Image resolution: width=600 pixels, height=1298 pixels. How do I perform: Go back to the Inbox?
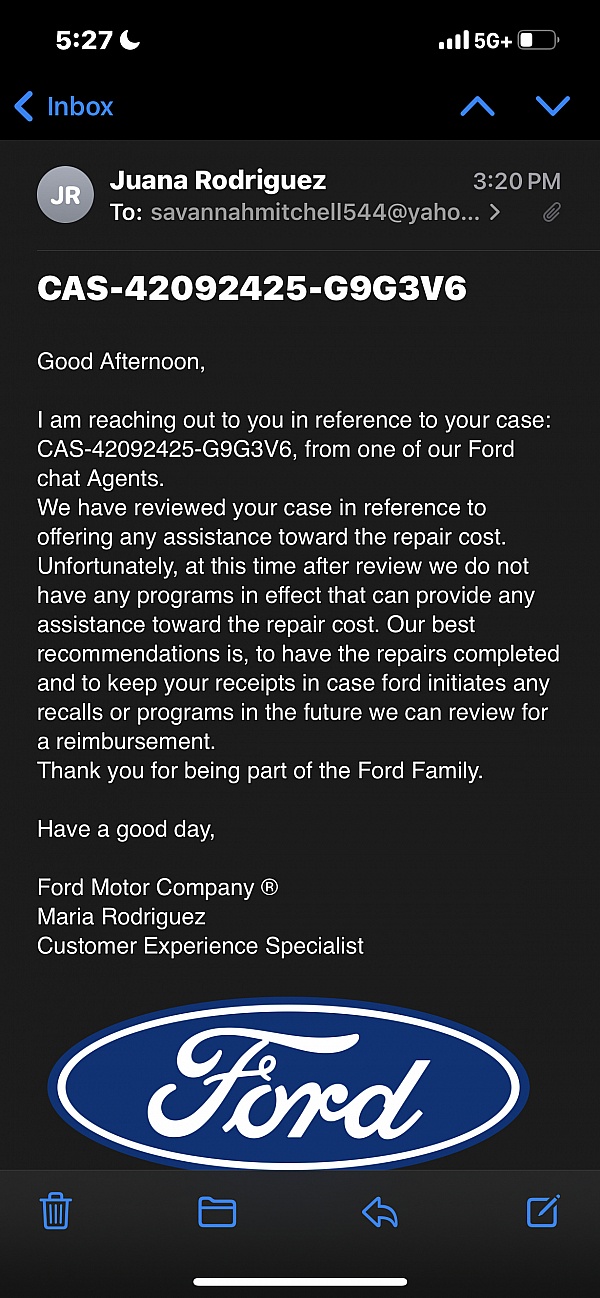63,106
